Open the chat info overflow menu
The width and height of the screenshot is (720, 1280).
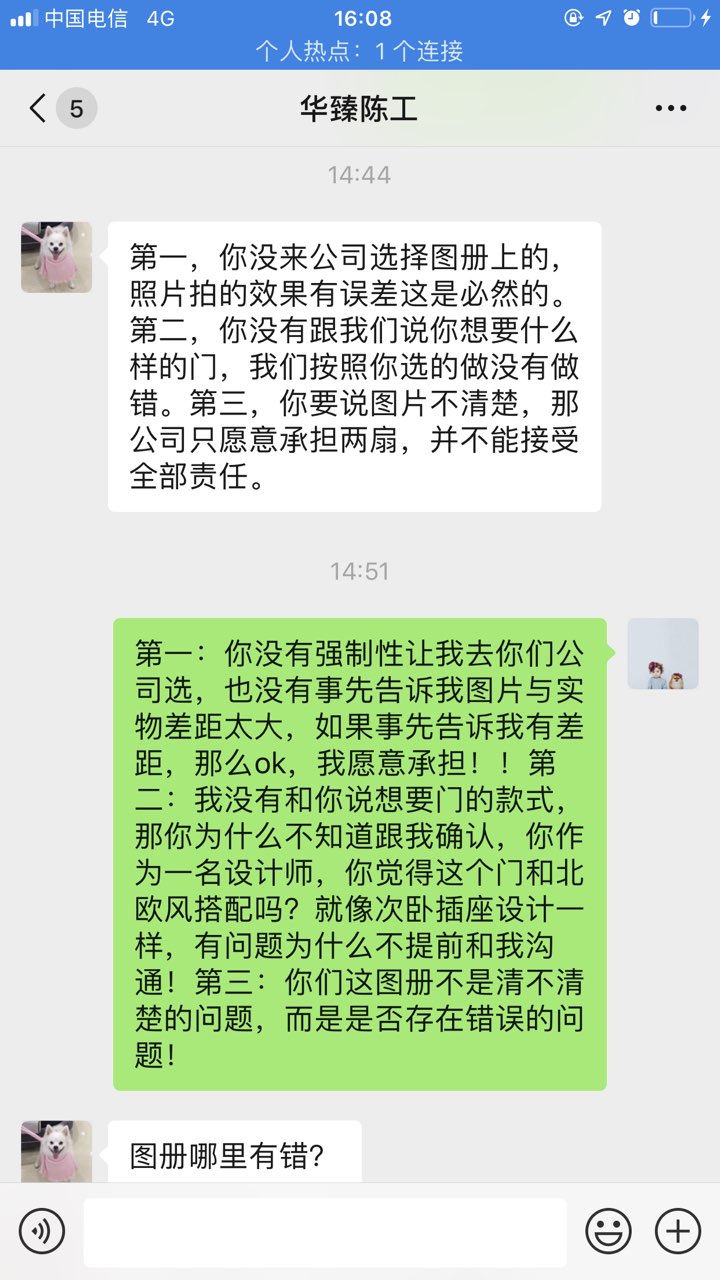(x=670, y=108)
